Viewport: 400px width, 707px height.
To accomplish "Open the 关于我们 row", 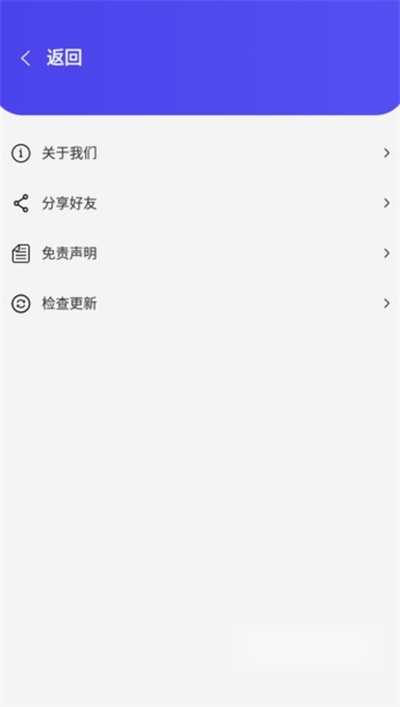I will (200, 153).
